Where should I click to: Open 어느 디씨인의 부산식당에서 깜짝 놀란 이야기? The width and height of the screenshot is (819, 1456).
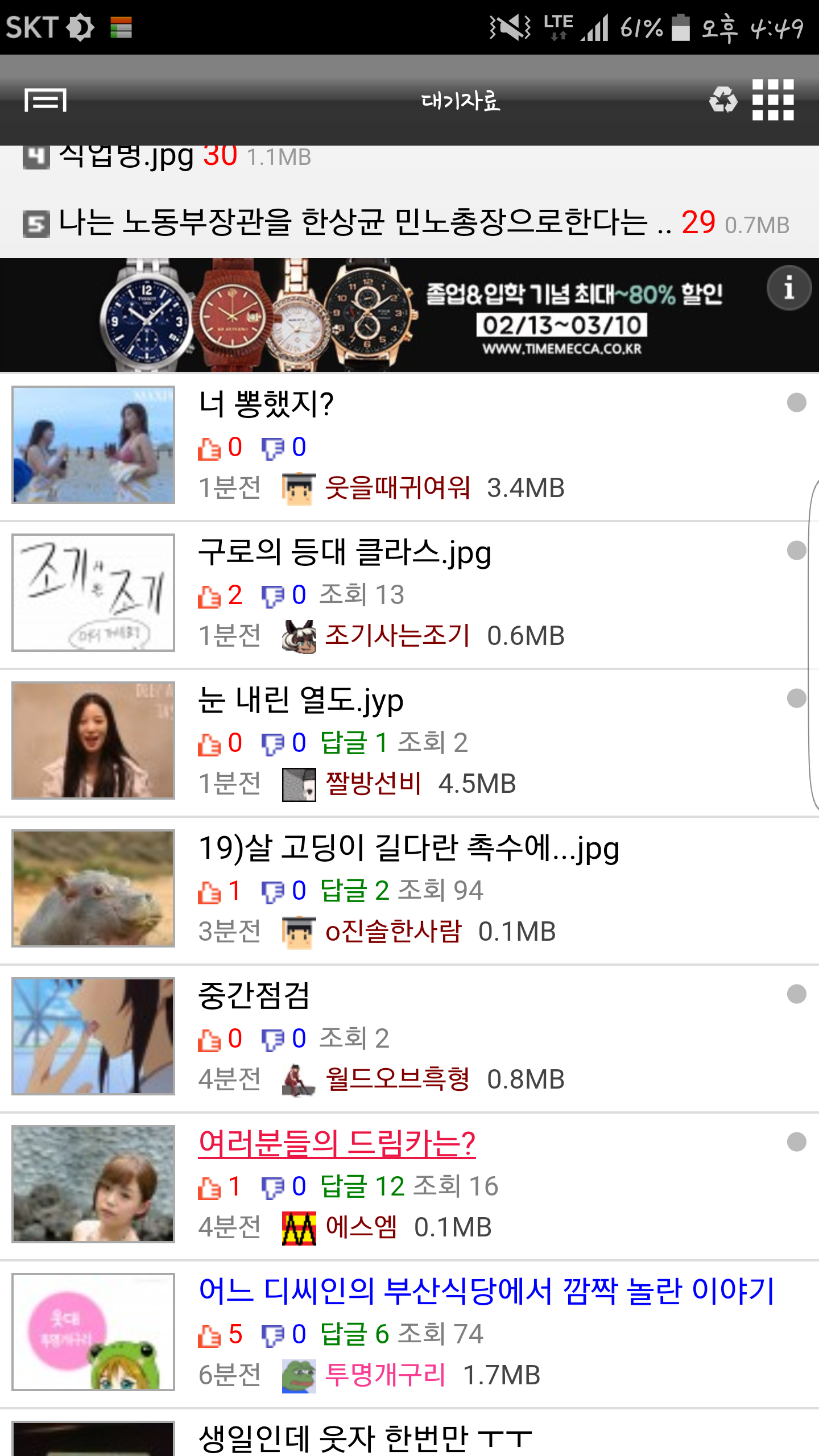pos(486,1291)
